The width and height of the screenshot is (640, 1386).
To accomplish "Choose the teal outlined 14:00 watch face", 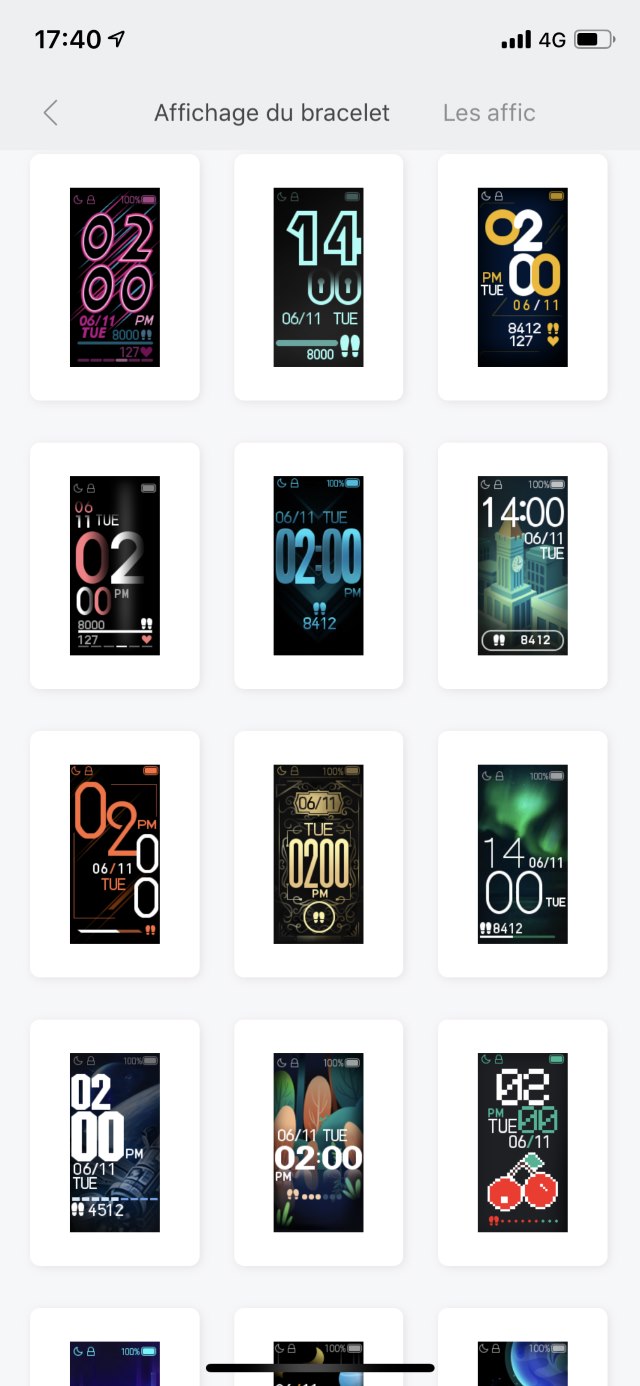I will click(318, 277).
